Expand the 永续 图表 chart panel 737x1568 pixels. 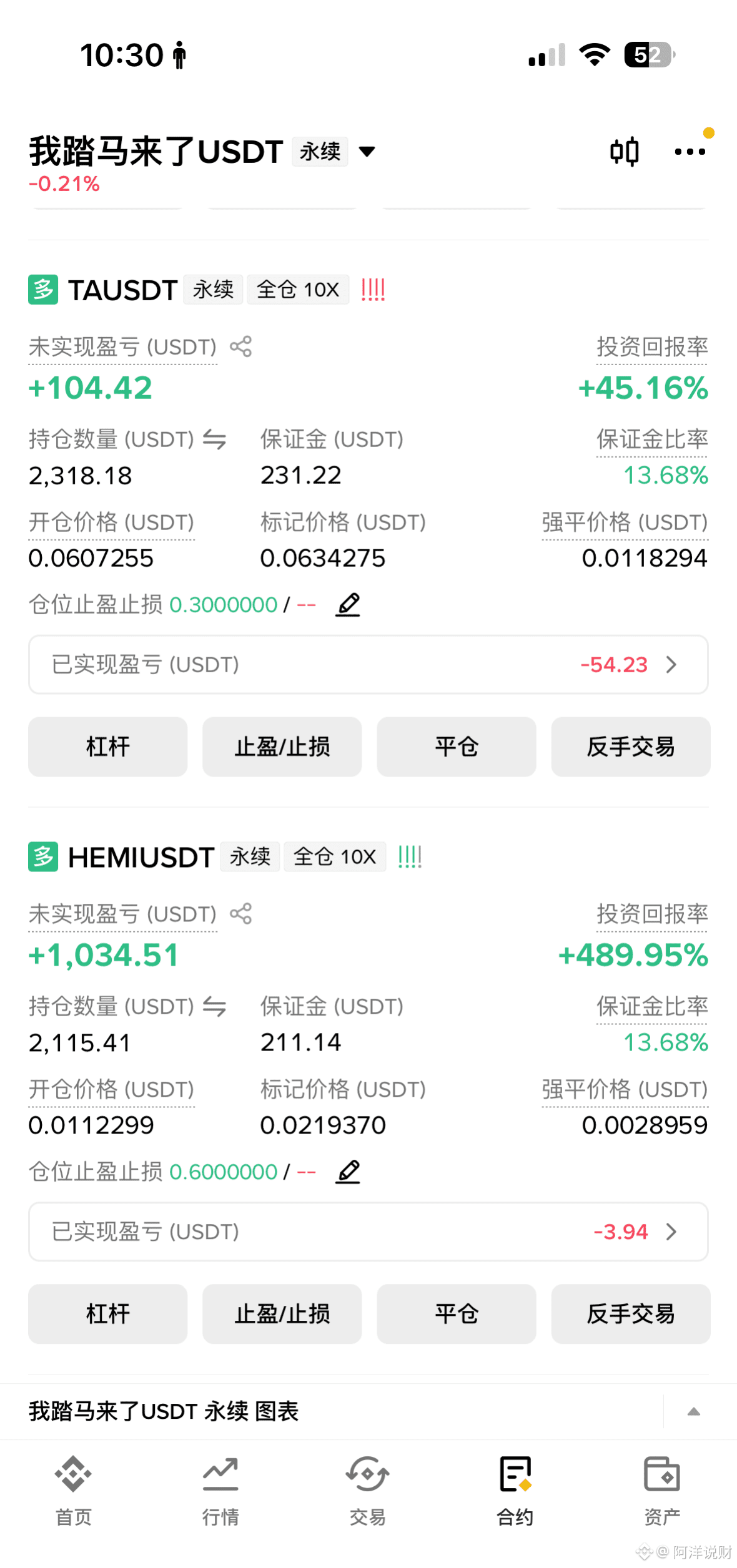693,1412
